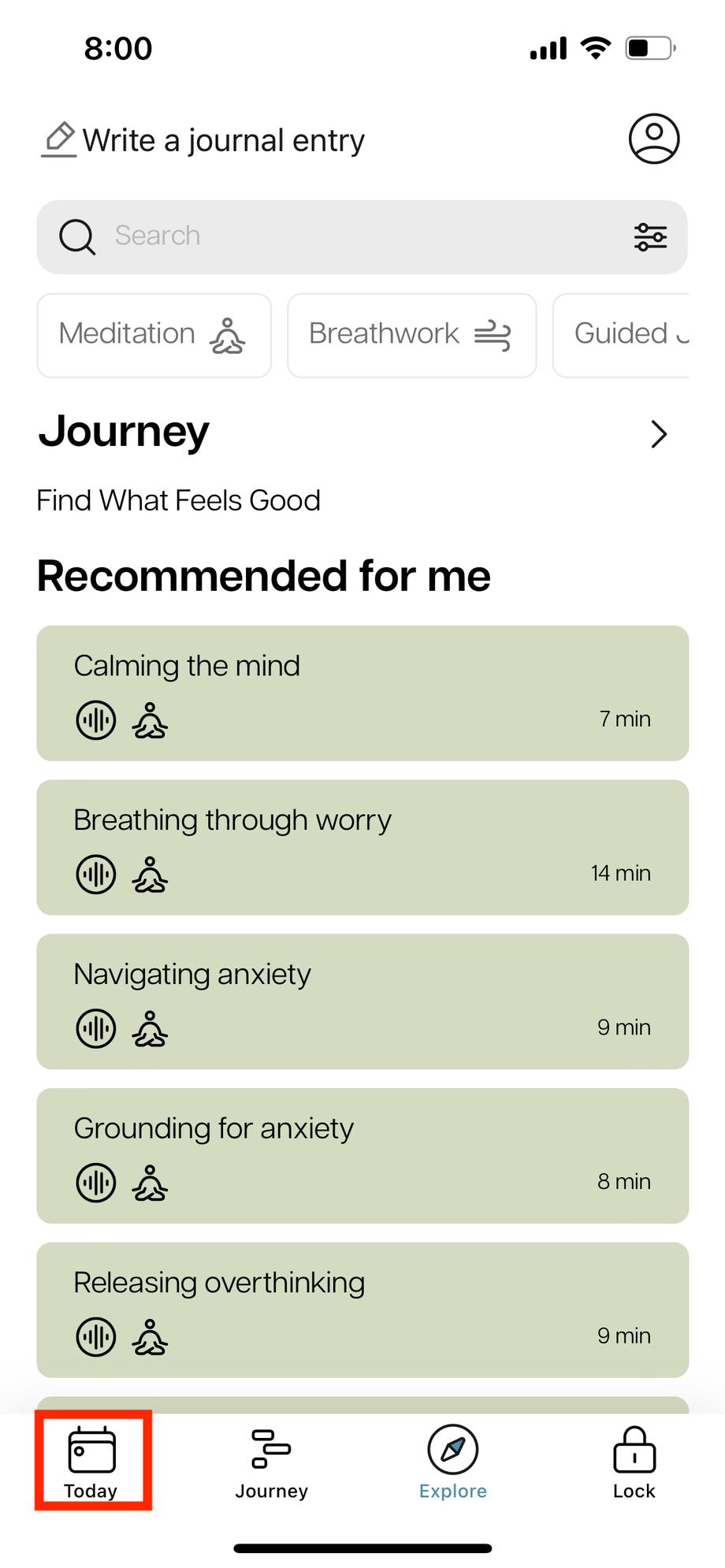Open the Lock tab
725x1568 pixels.
coord(634,1462)
